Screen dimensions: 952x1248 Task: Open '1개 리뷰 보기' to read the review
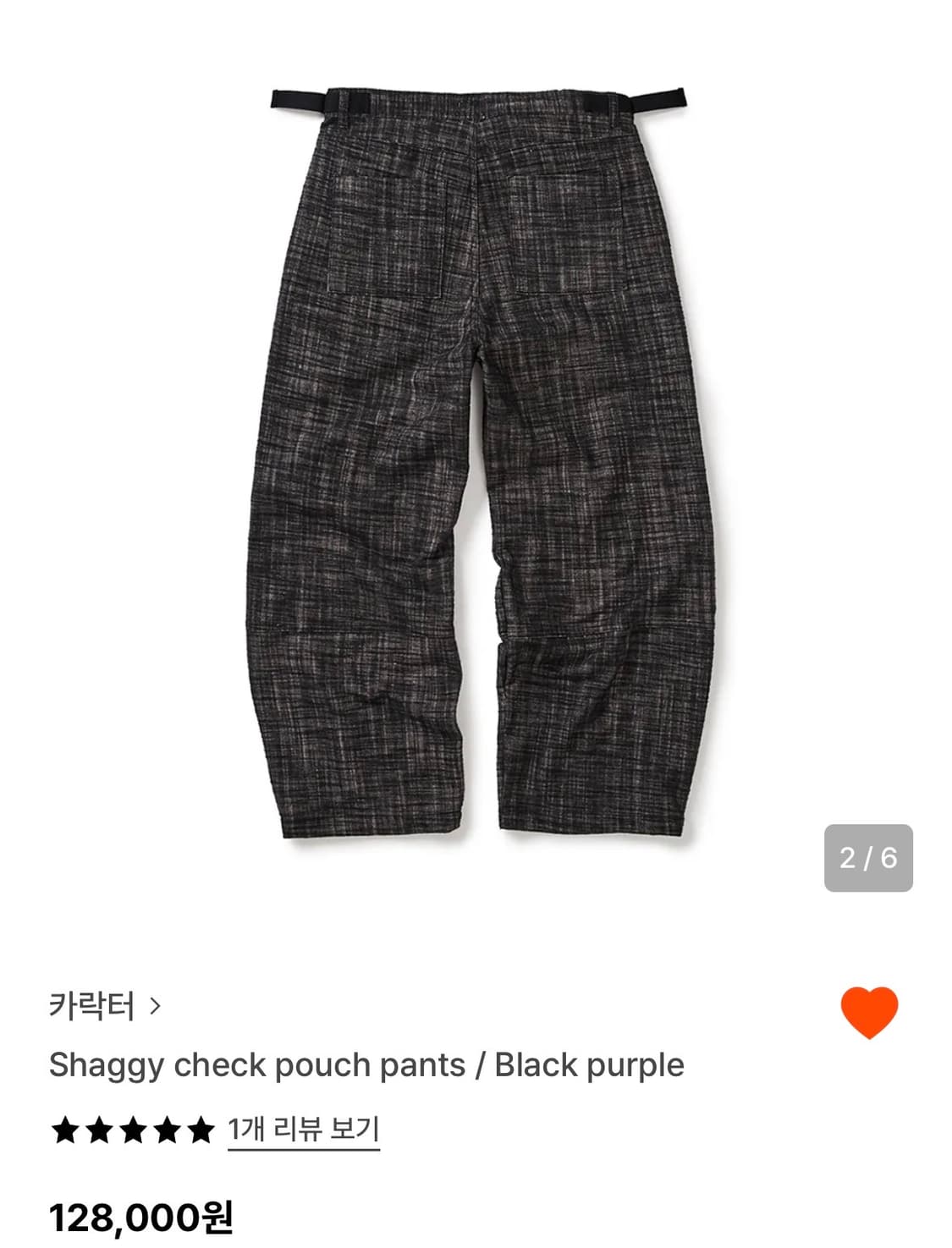[x=305, y=1127]
